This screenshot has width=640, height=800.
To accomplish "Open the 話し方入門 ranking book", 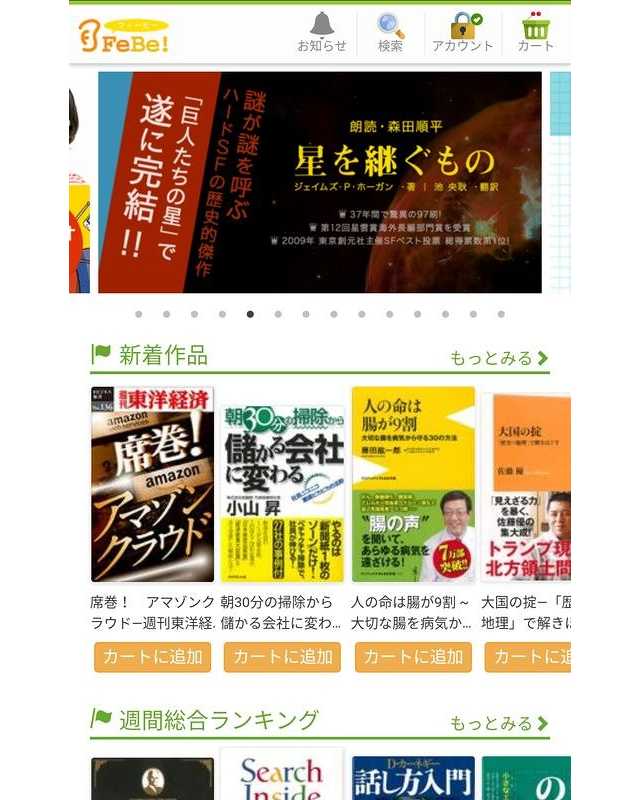I will click(x=412, y=778).
